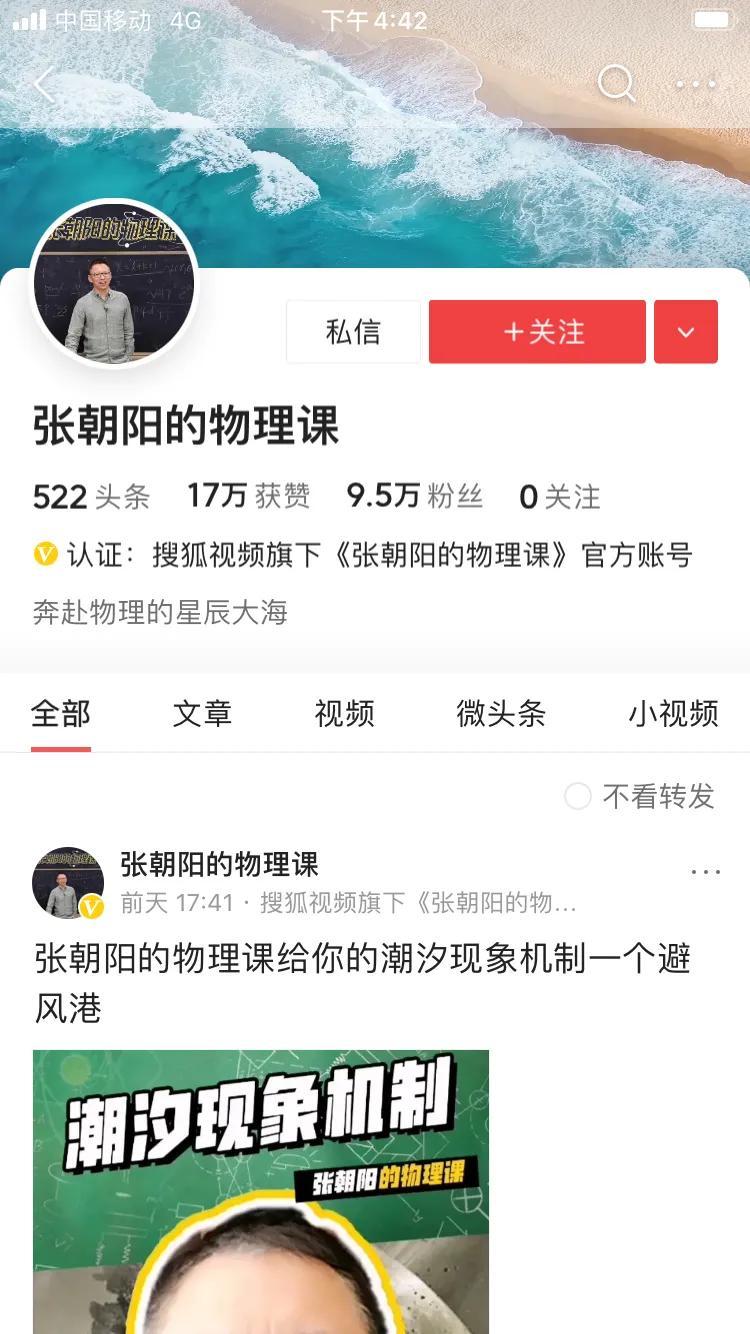Tap the red +关注 follow button
Screen dimensions: 750x1334
[x=537, y=331]
